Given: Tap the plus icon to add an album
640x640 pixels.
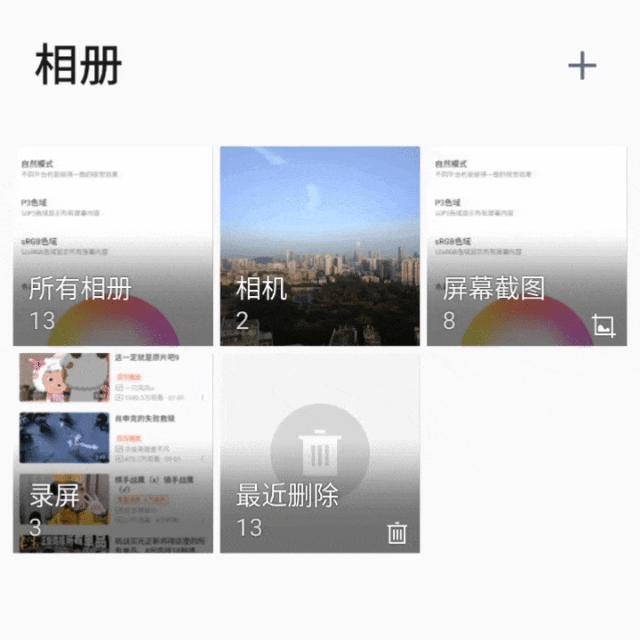Looking at the screenshot, I should coord(582,67).
